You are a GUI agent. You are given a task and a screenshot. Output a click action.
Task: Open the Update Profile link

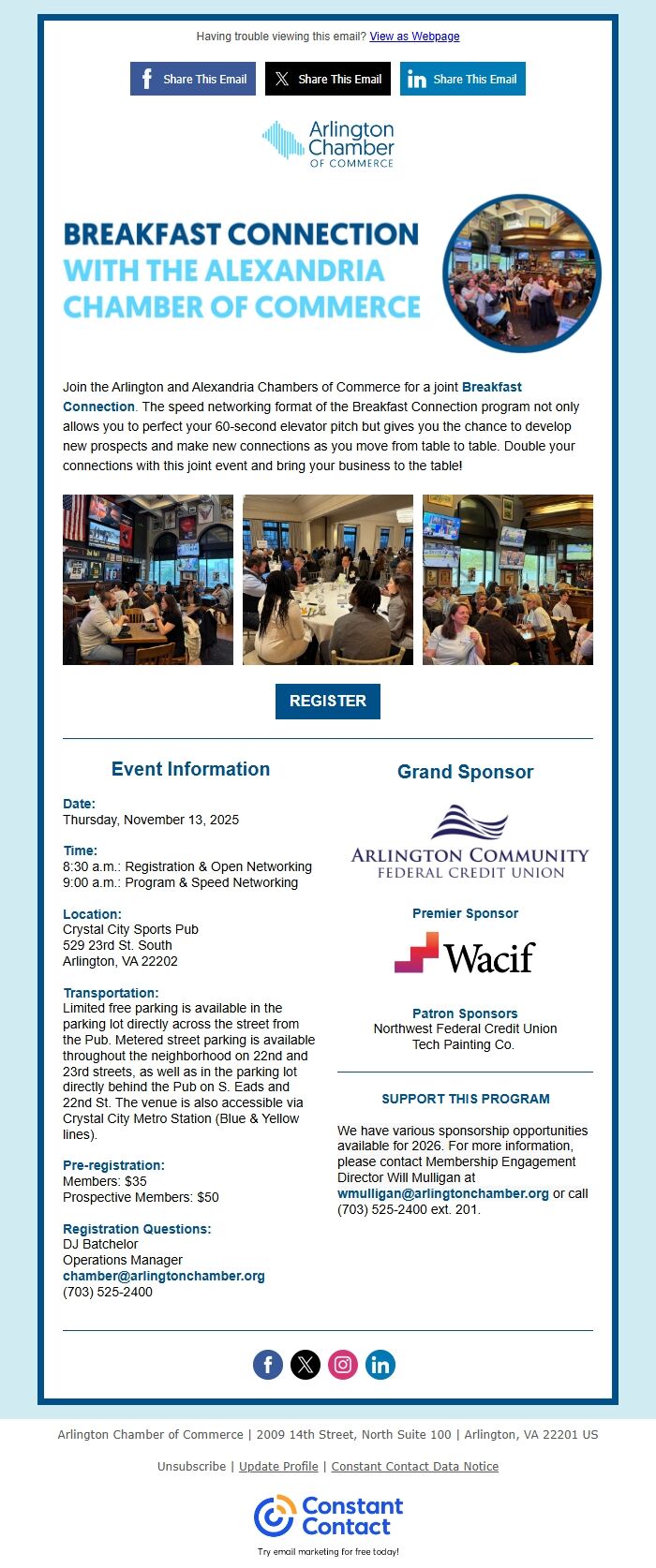tap(278, 1466)
